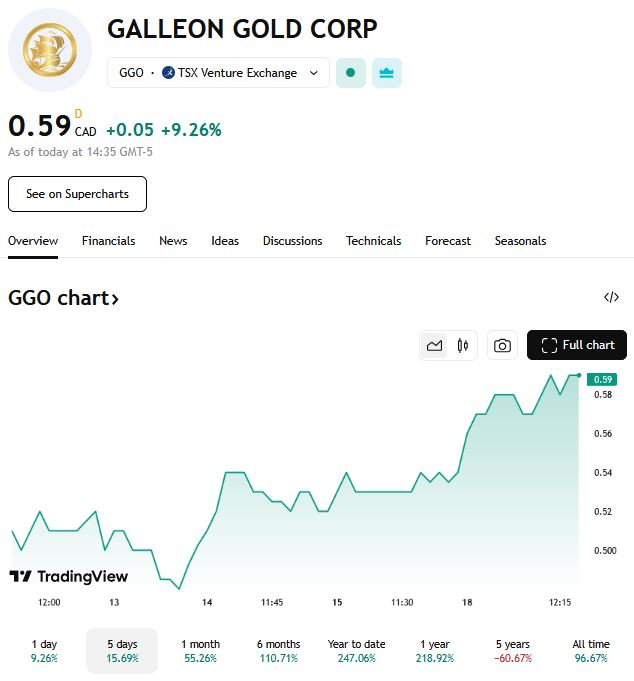634x681 pixels.
Task: Select the 1 month range
Action: click(201, 651)
